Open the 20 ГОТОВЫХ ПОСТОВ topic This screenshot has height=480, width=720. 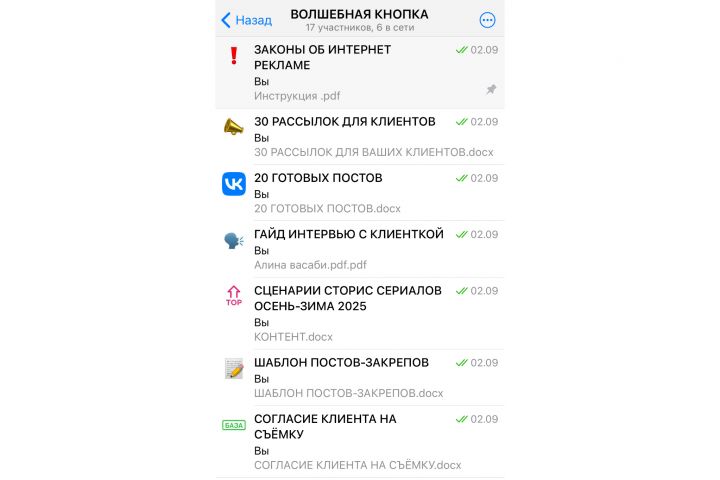[x=359, y=193]
